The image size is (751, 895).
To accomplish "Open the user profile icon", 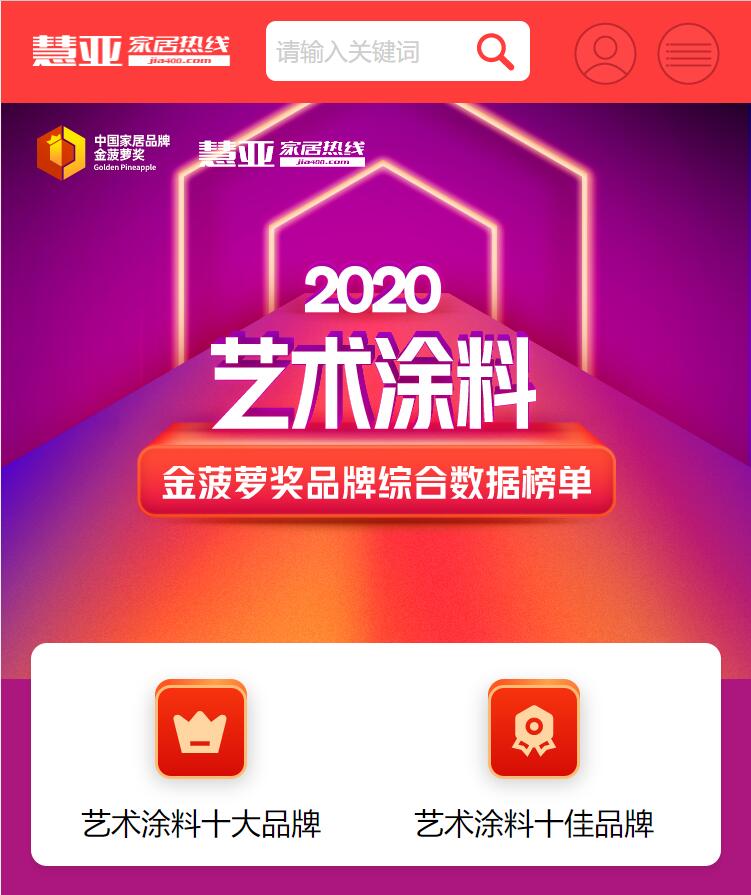I will (605, 53).
